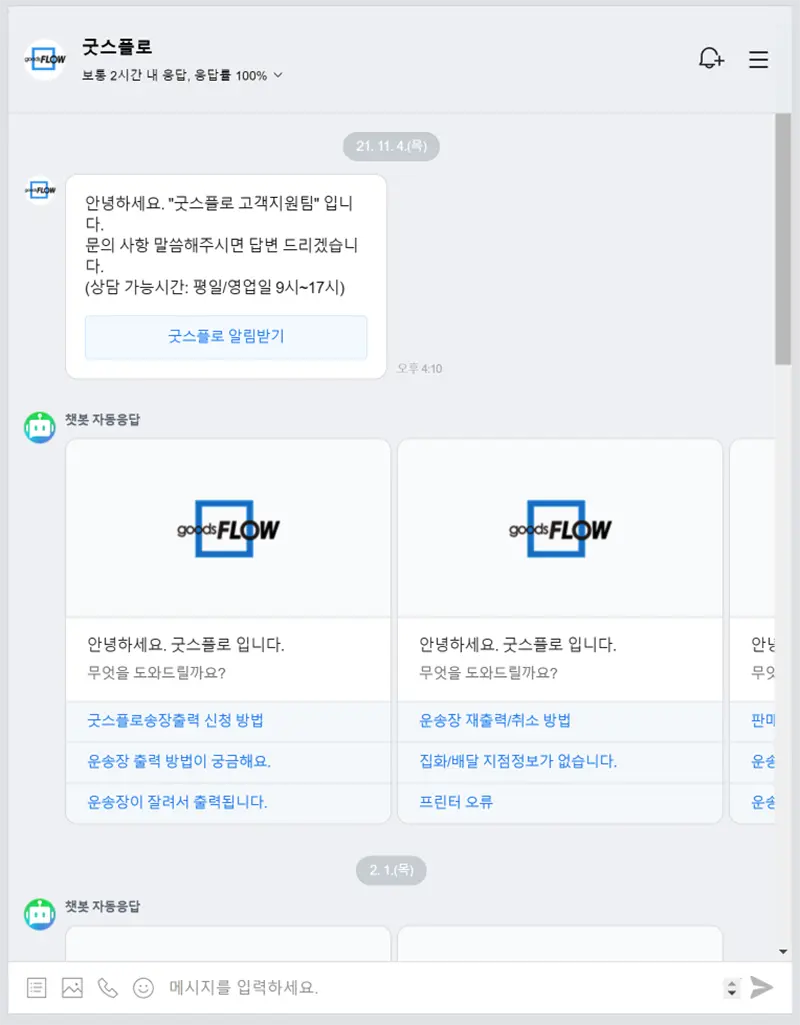Open the template list icon
Screen dimensions: 800x1025
(x=36, y=988)
